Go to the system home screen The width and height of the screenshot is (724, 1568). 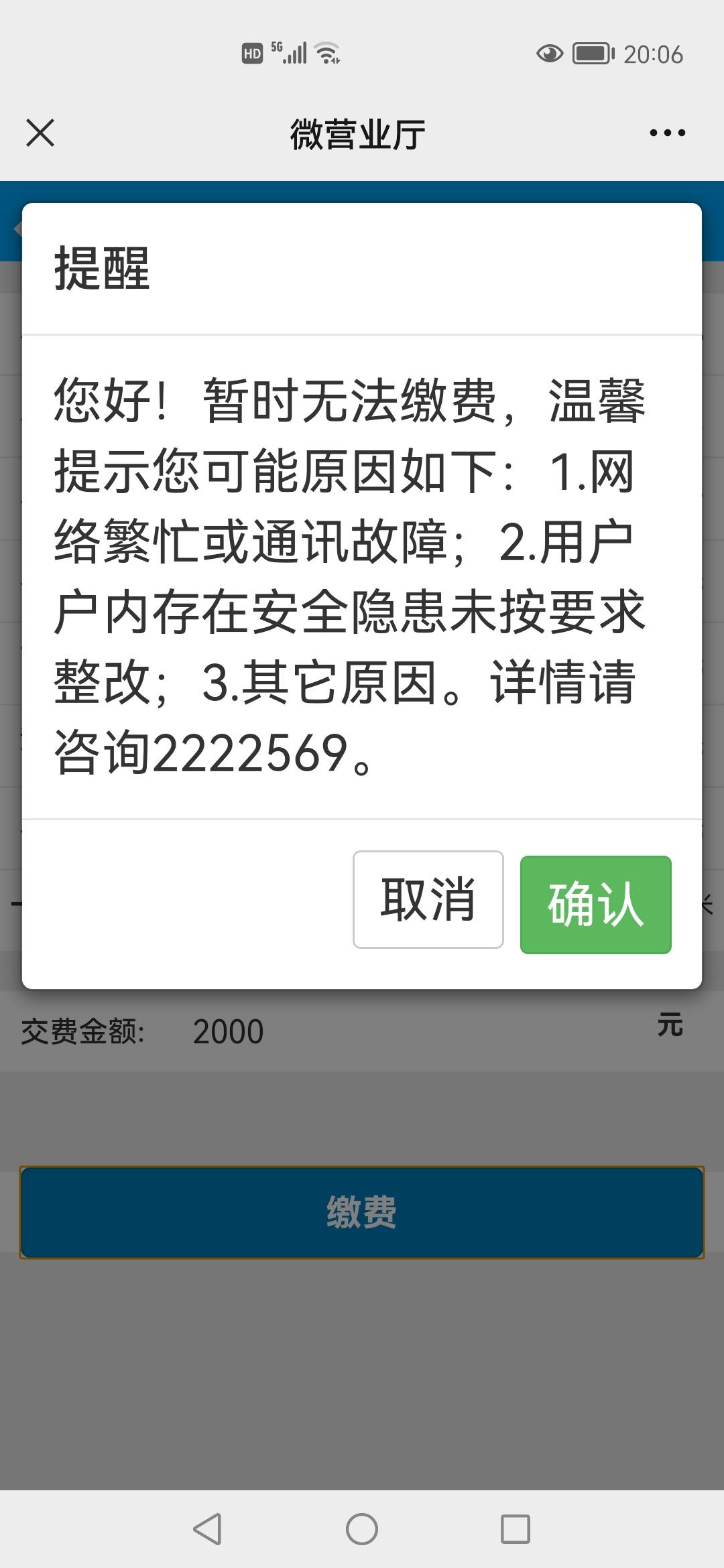(x=362, y=1529)
